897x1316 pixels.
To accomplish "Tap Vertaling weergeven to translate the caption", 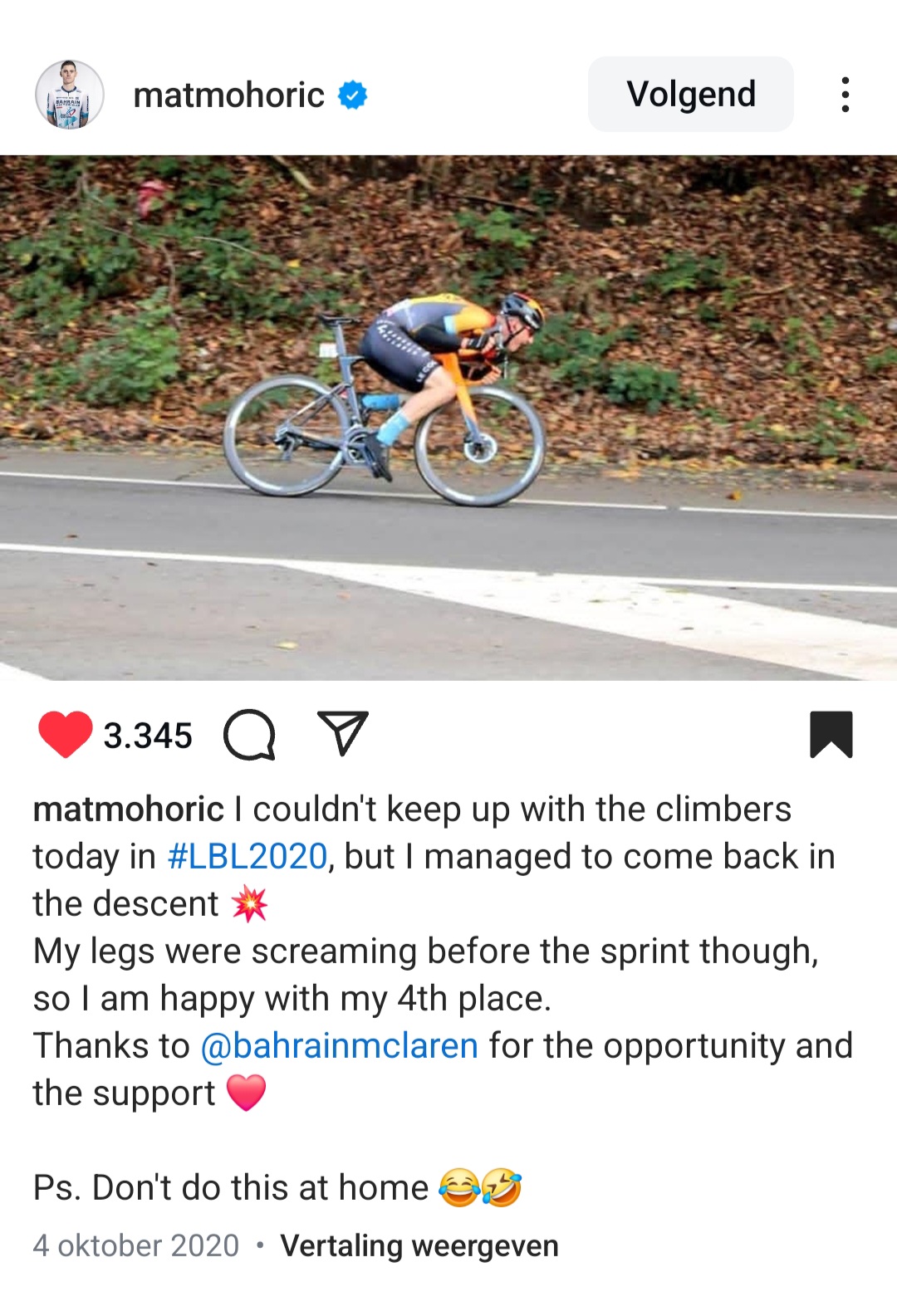I will point(419,1246).
